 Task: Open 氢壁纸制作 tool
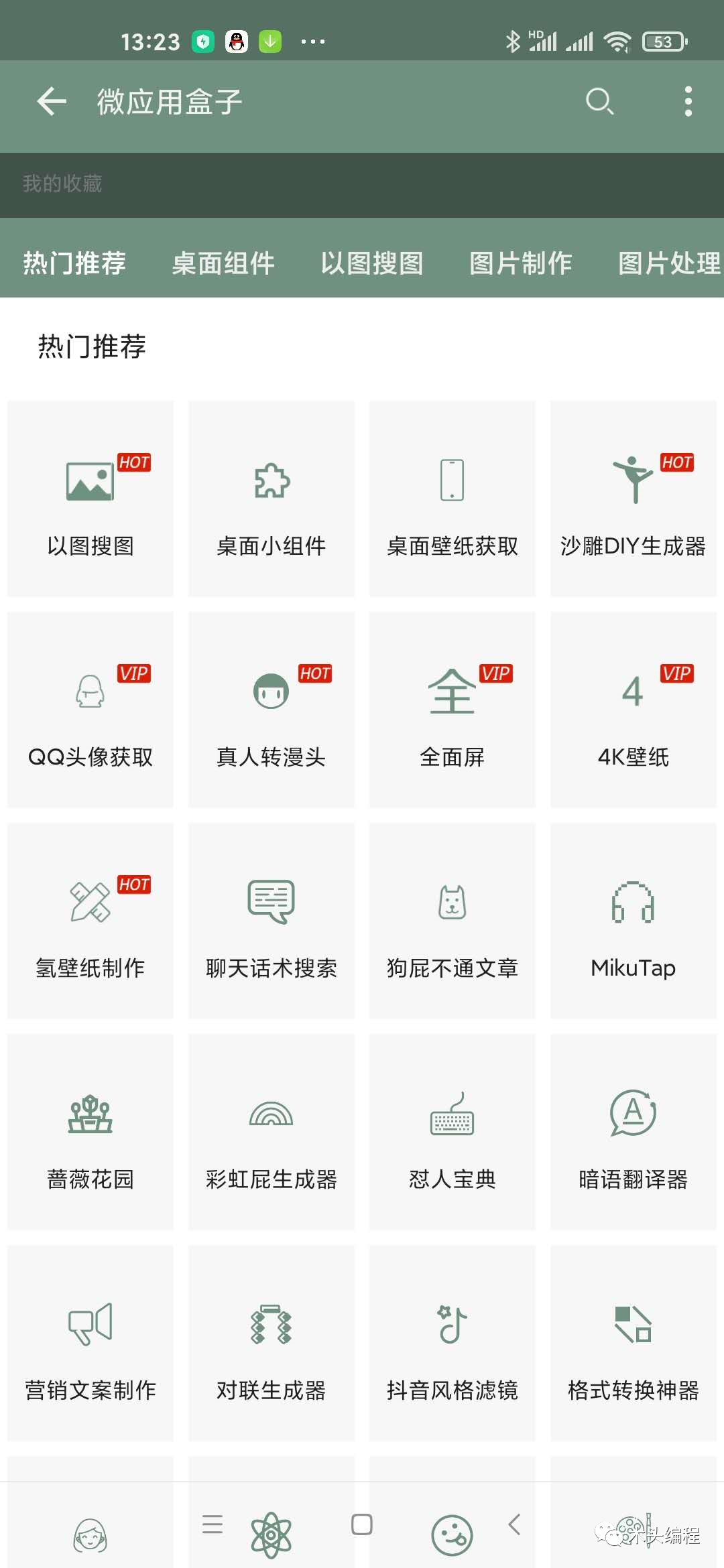[x=90, y=921]
